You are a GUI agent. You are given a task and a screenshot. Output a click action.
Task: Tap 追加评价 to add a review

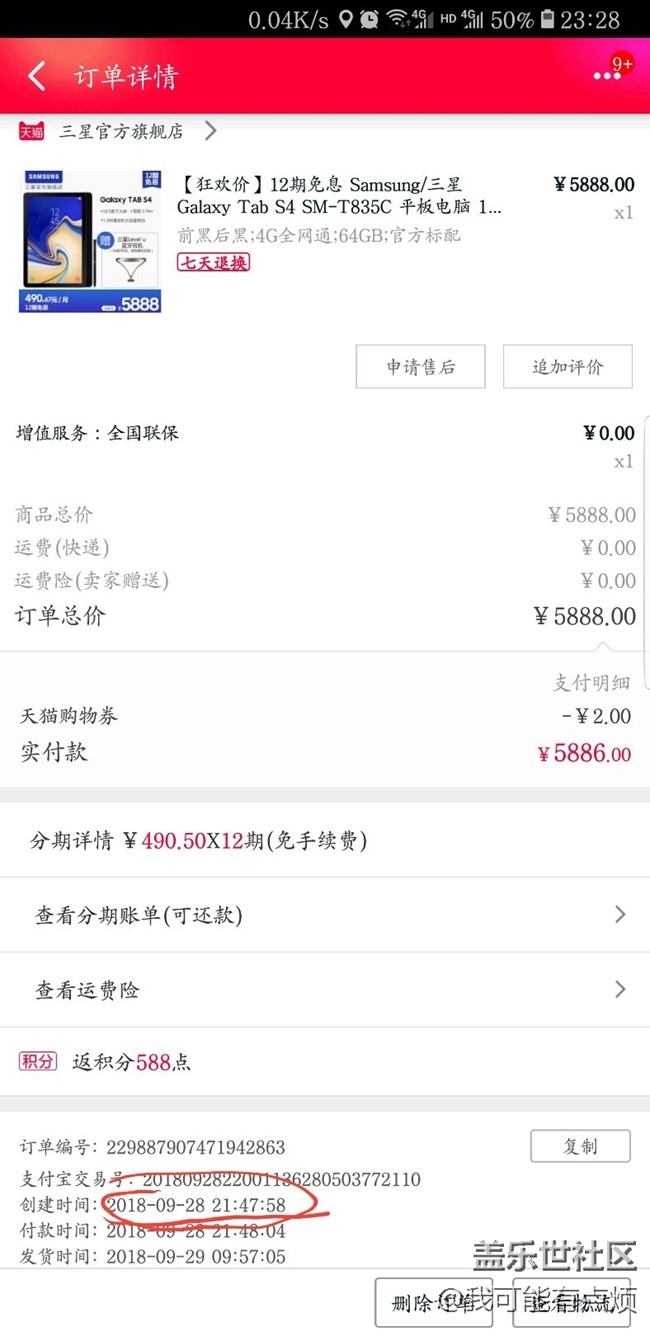[567, 367]
